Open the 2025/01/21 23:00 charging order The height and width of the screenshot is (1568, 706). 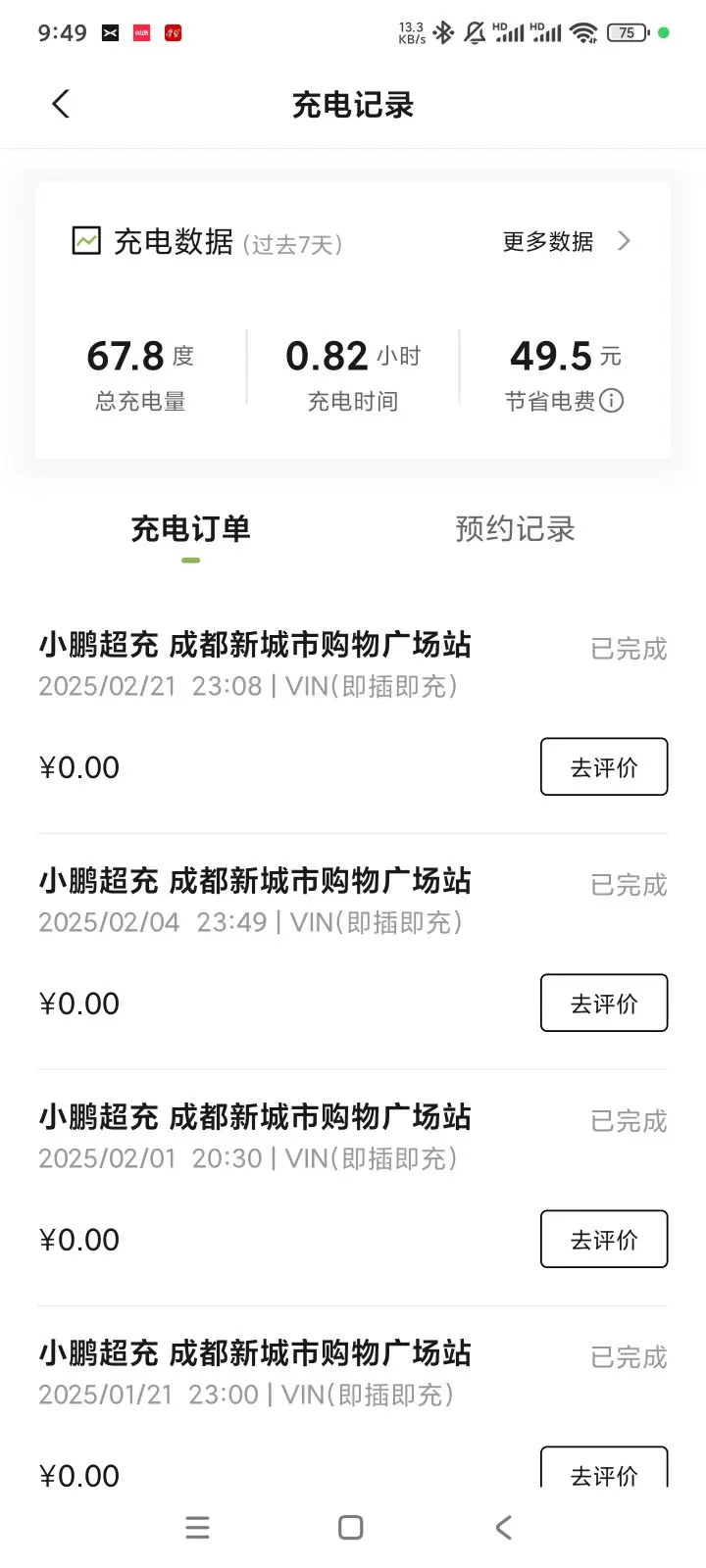click(353, 1397)
